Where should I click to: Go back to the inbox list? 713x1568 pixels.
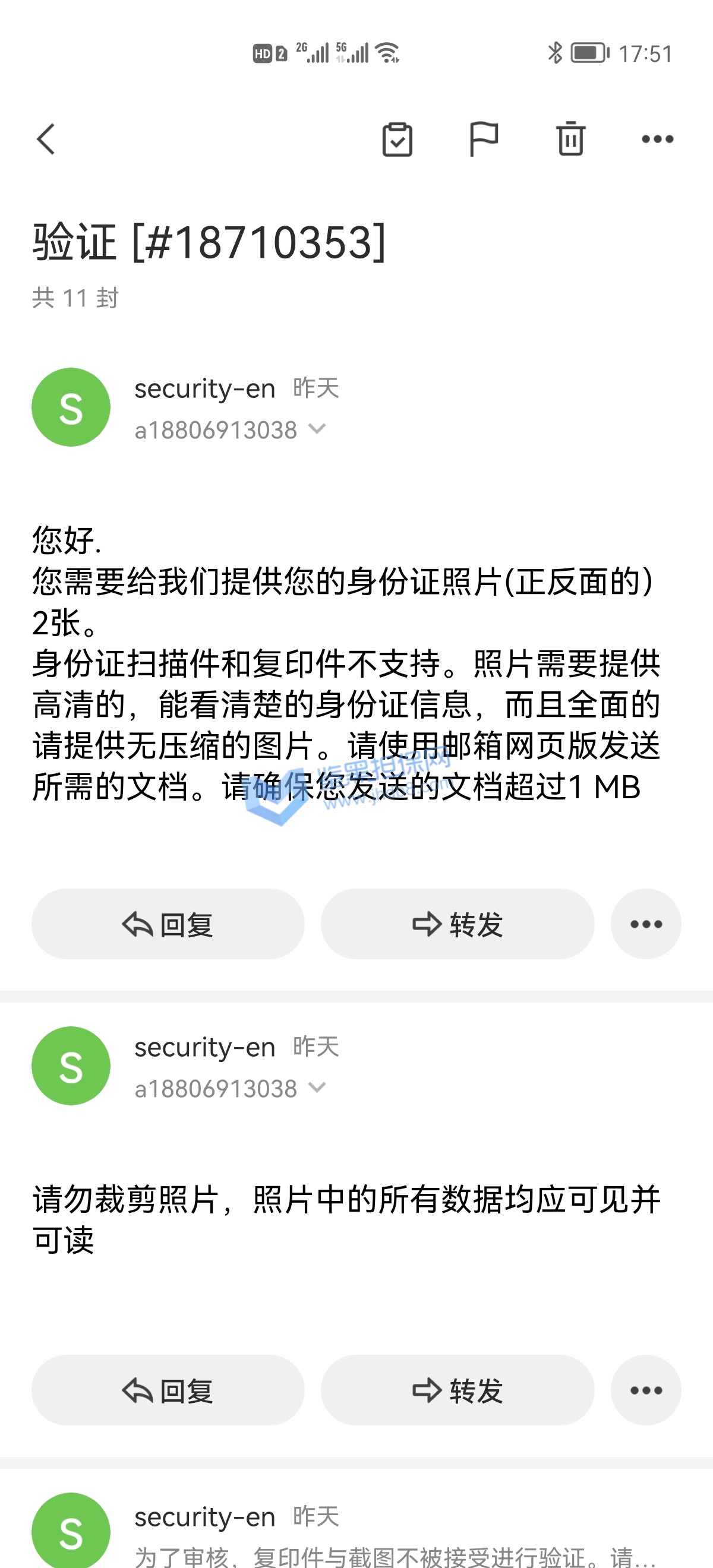(x=46, y=140)
